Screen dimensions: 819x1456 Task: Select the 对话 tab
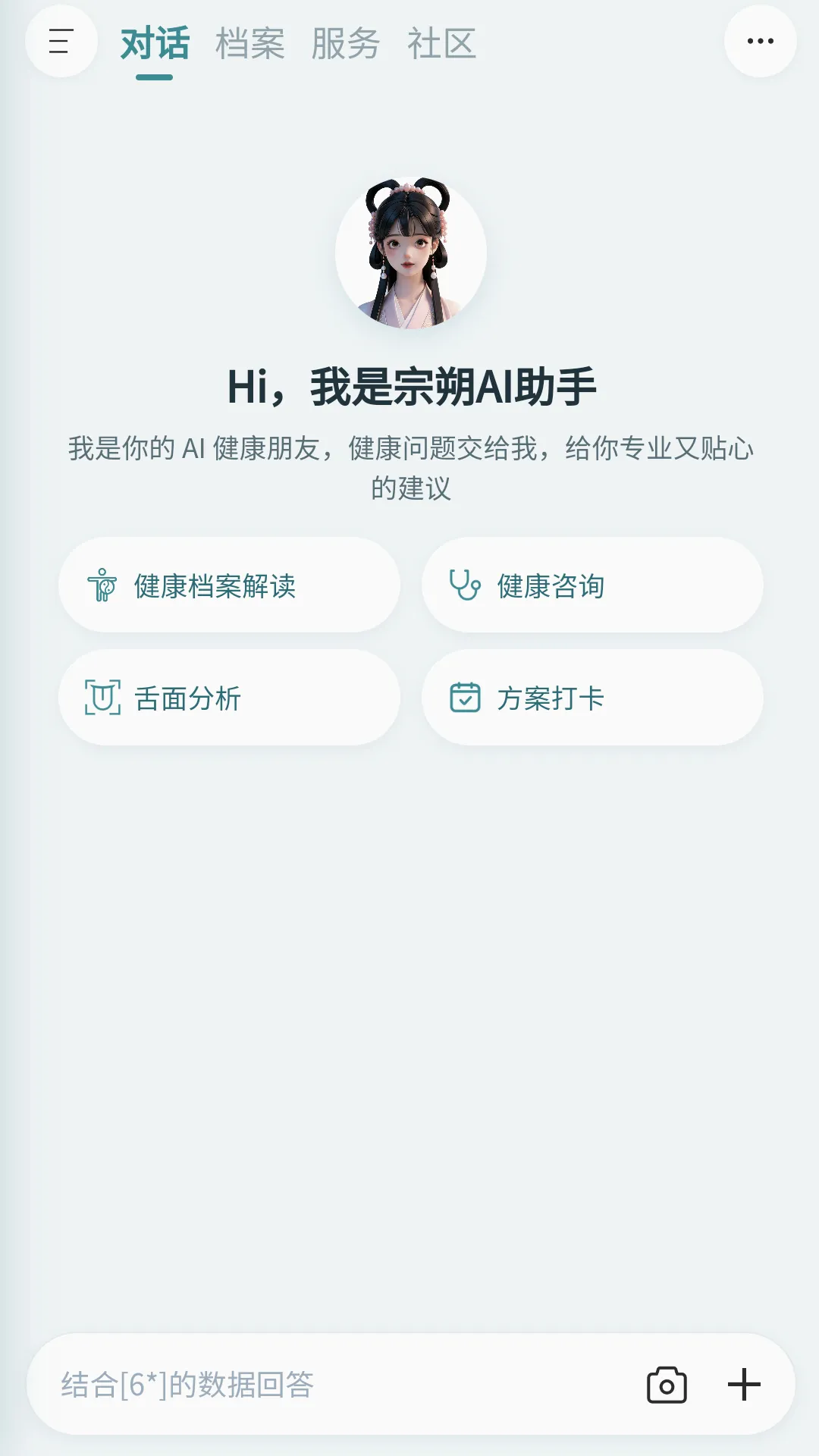pyautogui.click(x=155, y=43)
